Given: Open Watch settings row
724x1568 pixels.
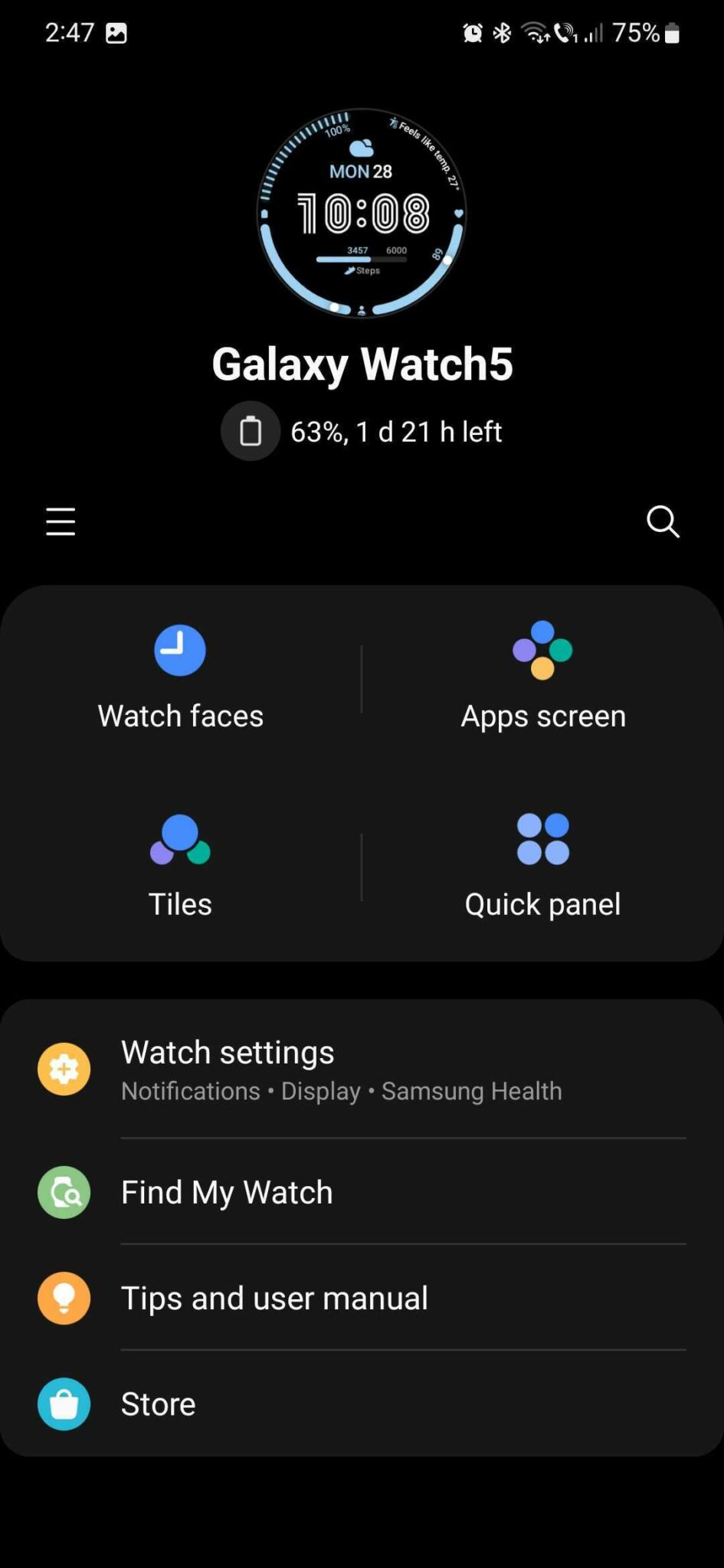Looking at the screenshot, I should click(228, 1052).
